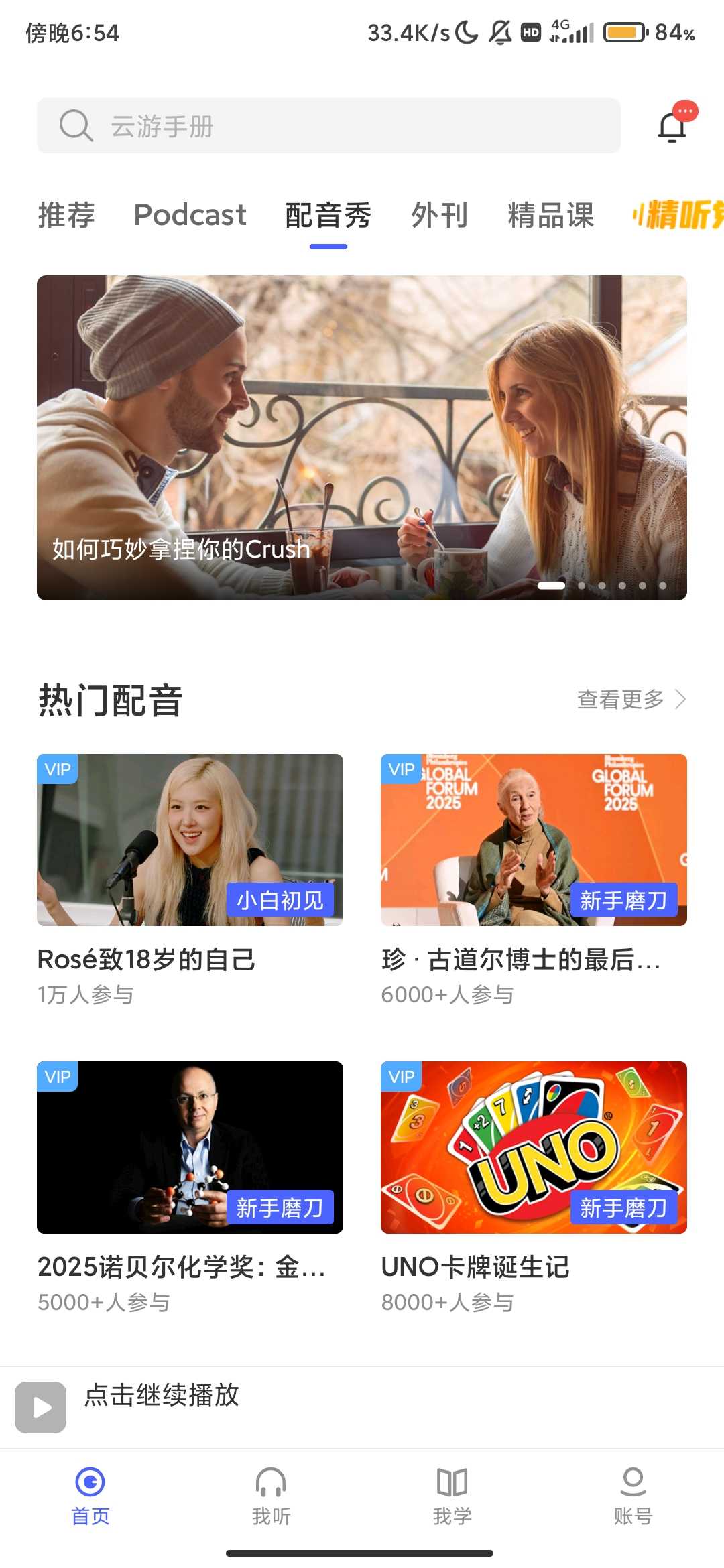Go to the 外刊 tab
This screenshot has height=1568, width=724.
point(439,216)
